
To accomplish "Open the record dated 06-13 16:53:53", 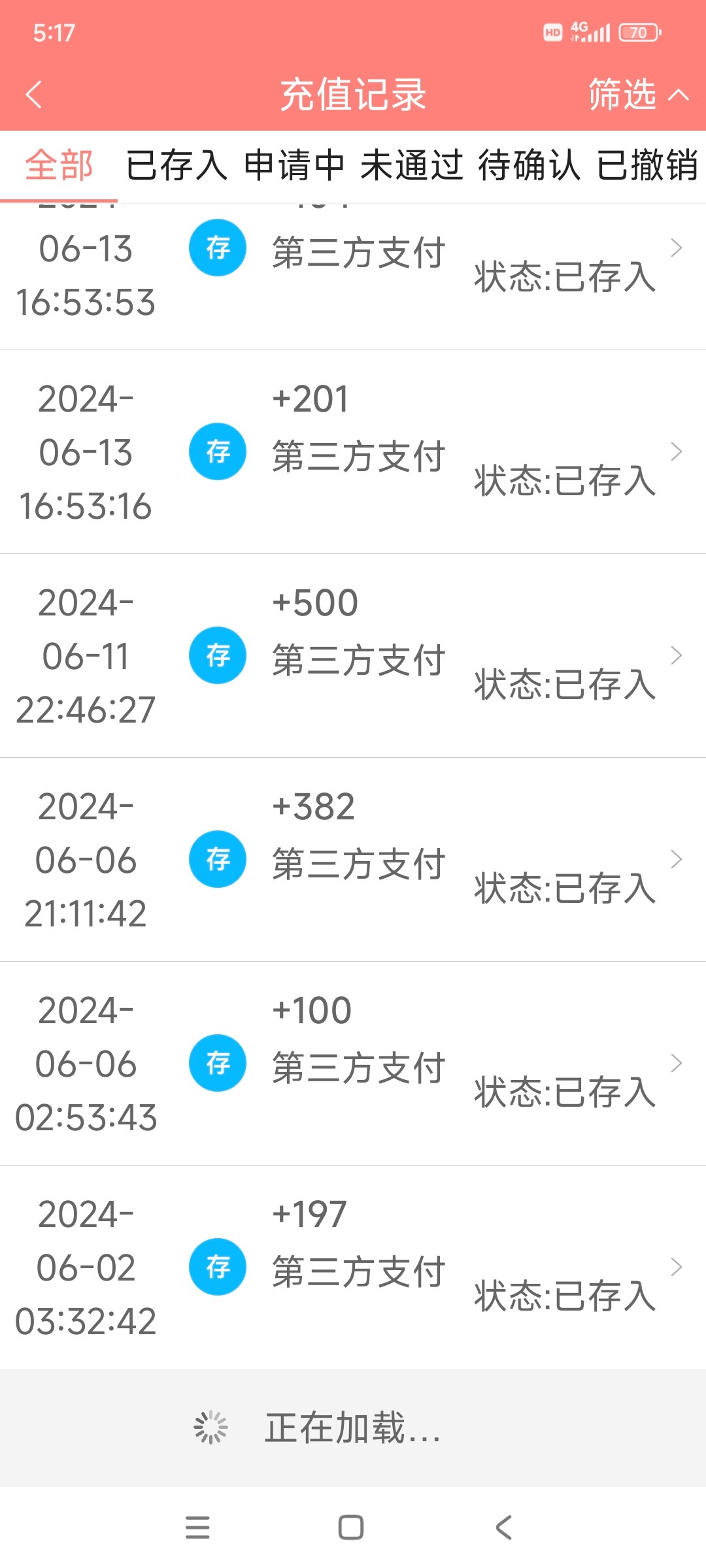I will [353, 274].
